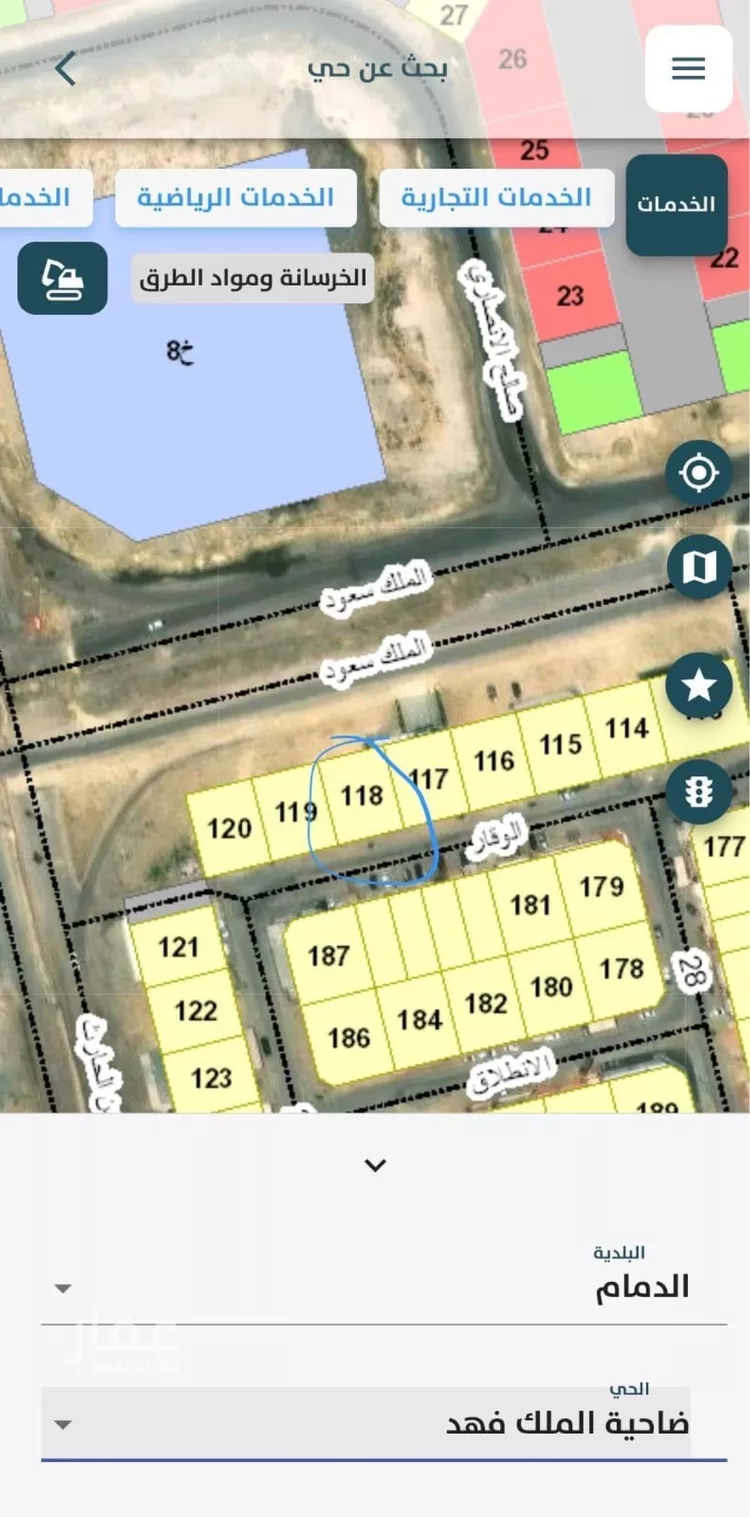Open the hamburger menu
The width and height of the screenshot is (750, 1517).
(x=688, y=68)
